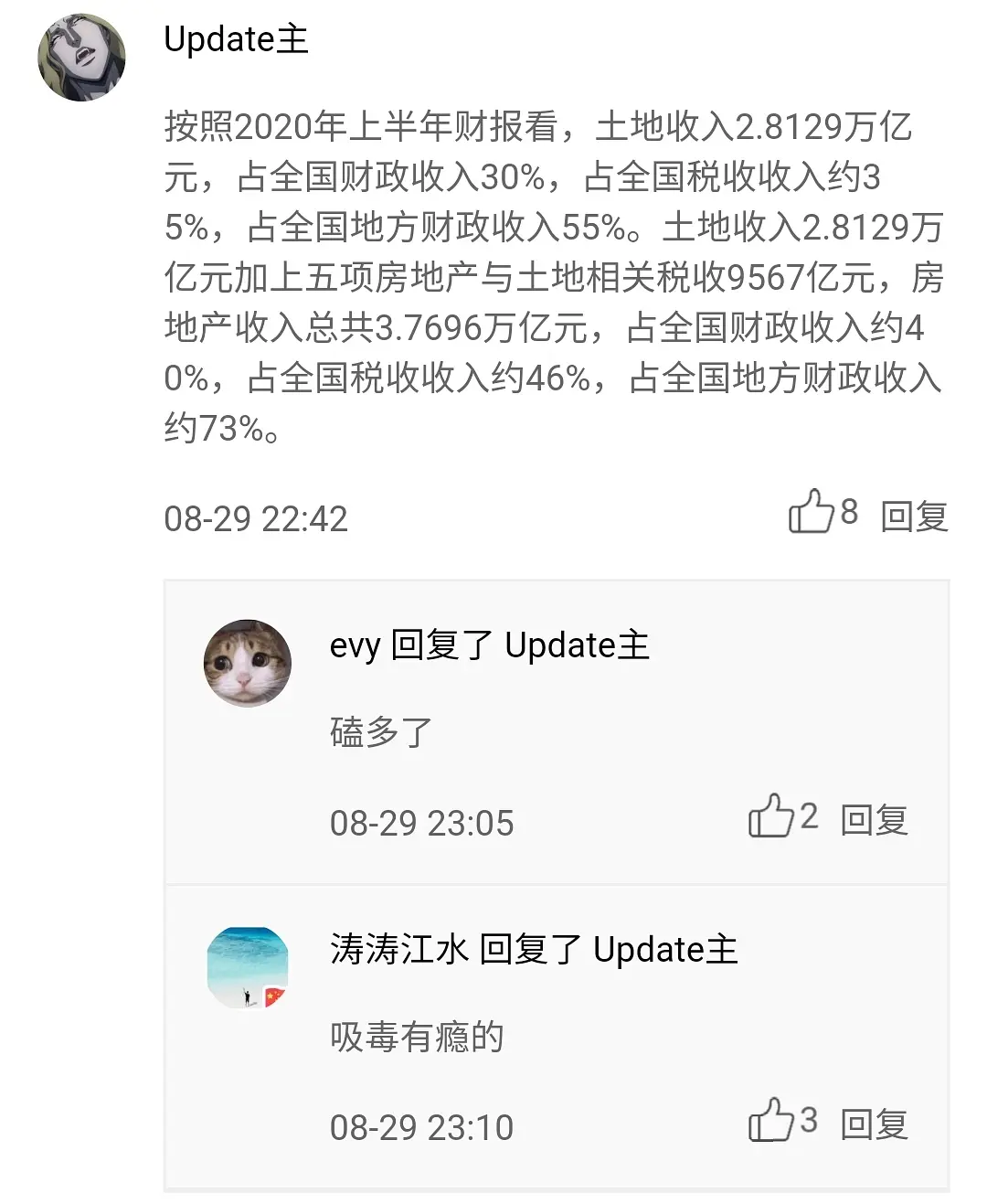
Task: Like 涛涛江水's reply
Action: point(771,1121)
